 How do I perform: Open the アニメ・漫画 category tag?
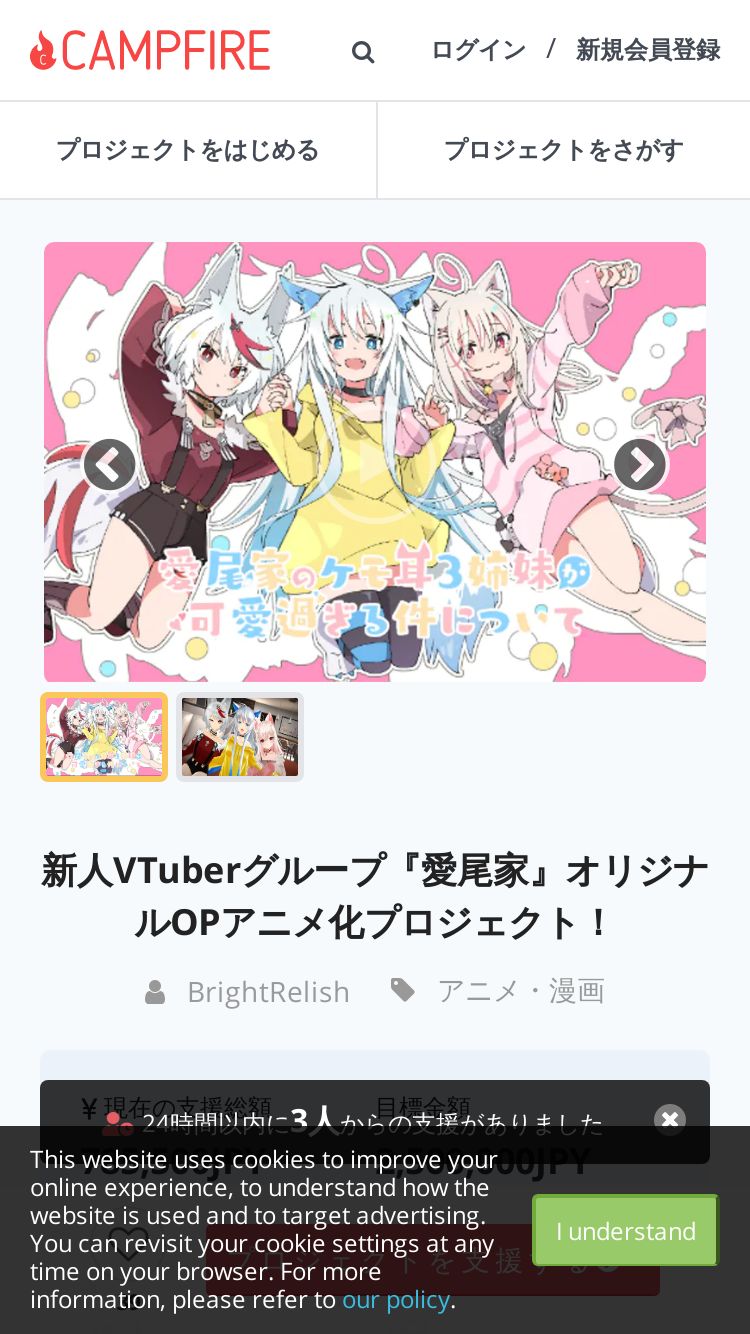click(520, 991)
